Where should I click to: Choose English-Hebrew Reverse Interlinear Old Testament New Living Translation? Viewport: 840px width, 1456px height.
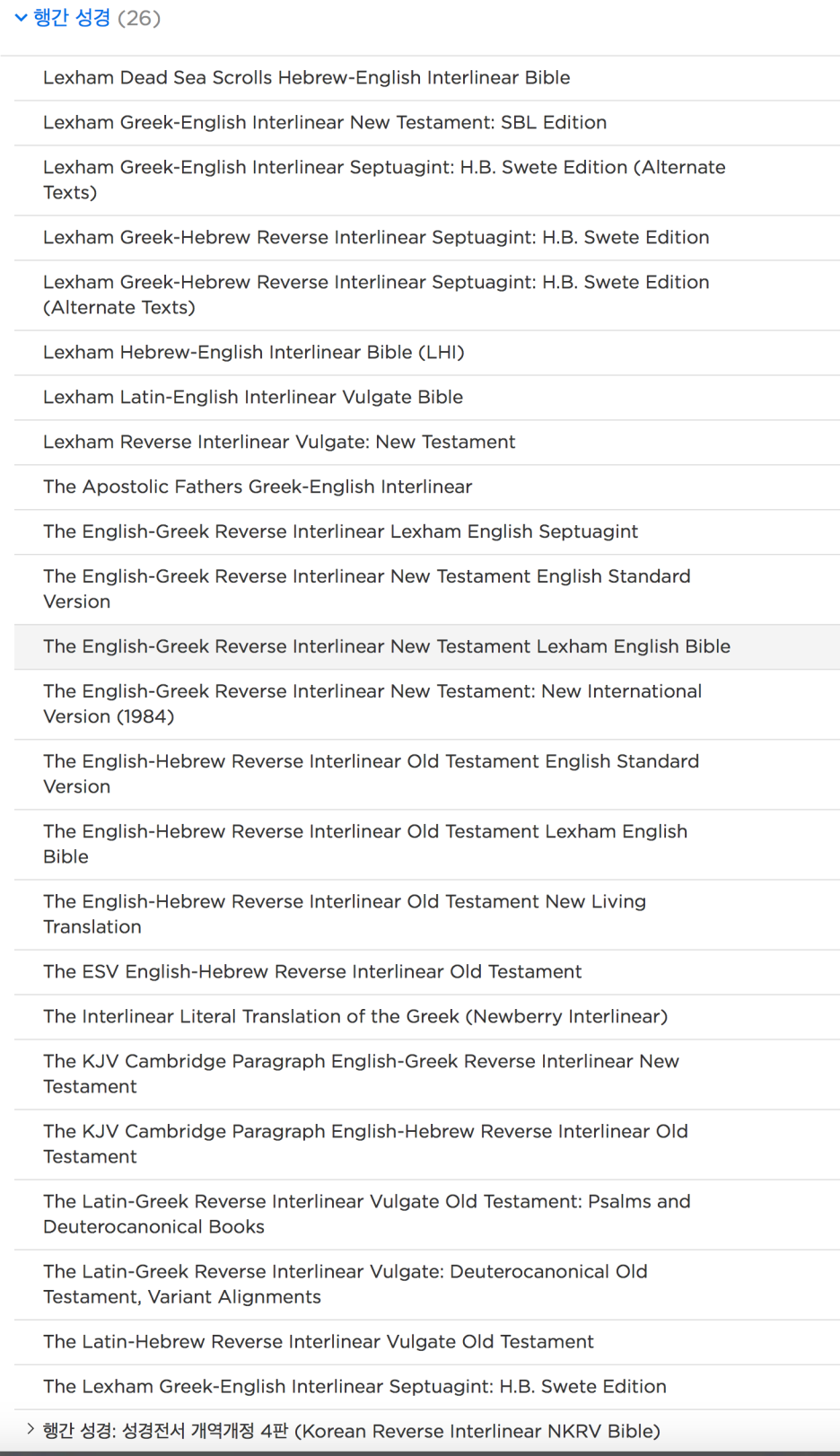(427, 915)
